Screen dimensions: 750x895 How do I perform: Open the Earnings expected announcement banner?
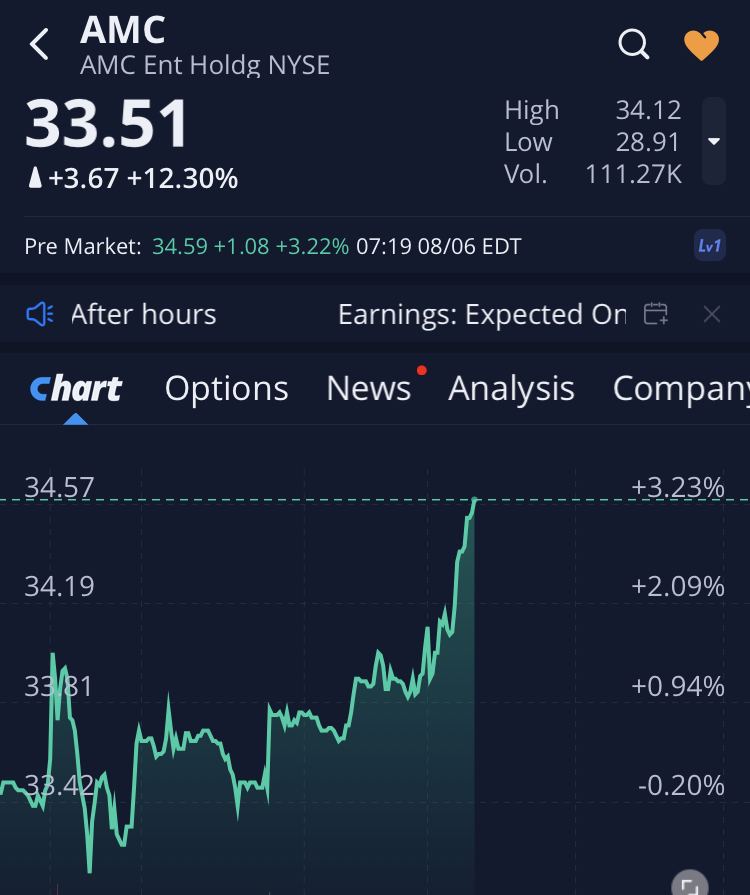point(482,314)
